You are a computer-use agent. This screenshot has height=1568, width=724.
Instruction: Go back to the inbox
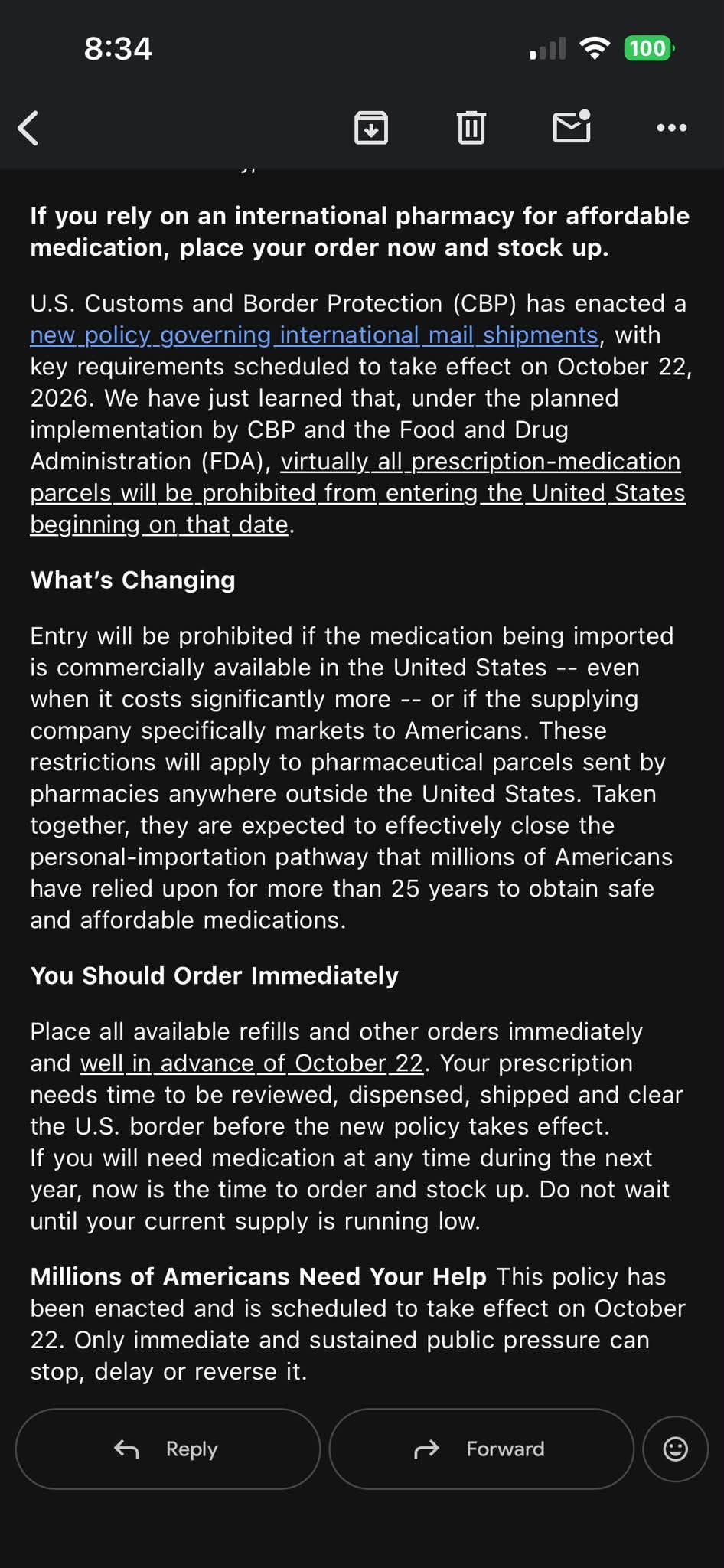(x=29, y=128)
